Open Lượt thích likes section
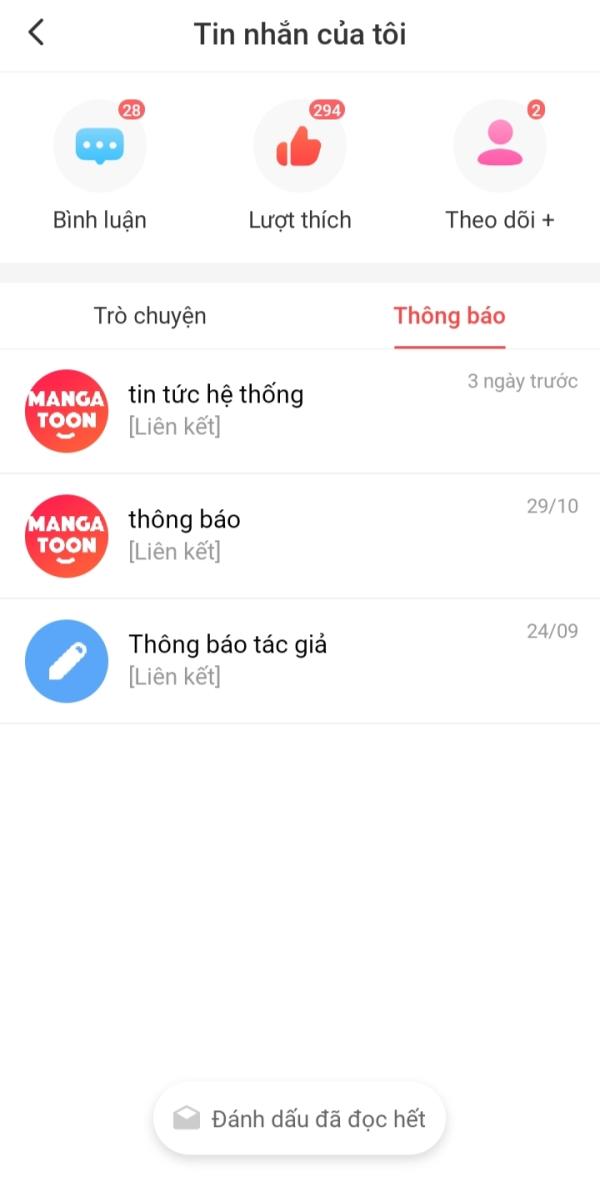Screen dimensions: 600x1177 (300, 147)
